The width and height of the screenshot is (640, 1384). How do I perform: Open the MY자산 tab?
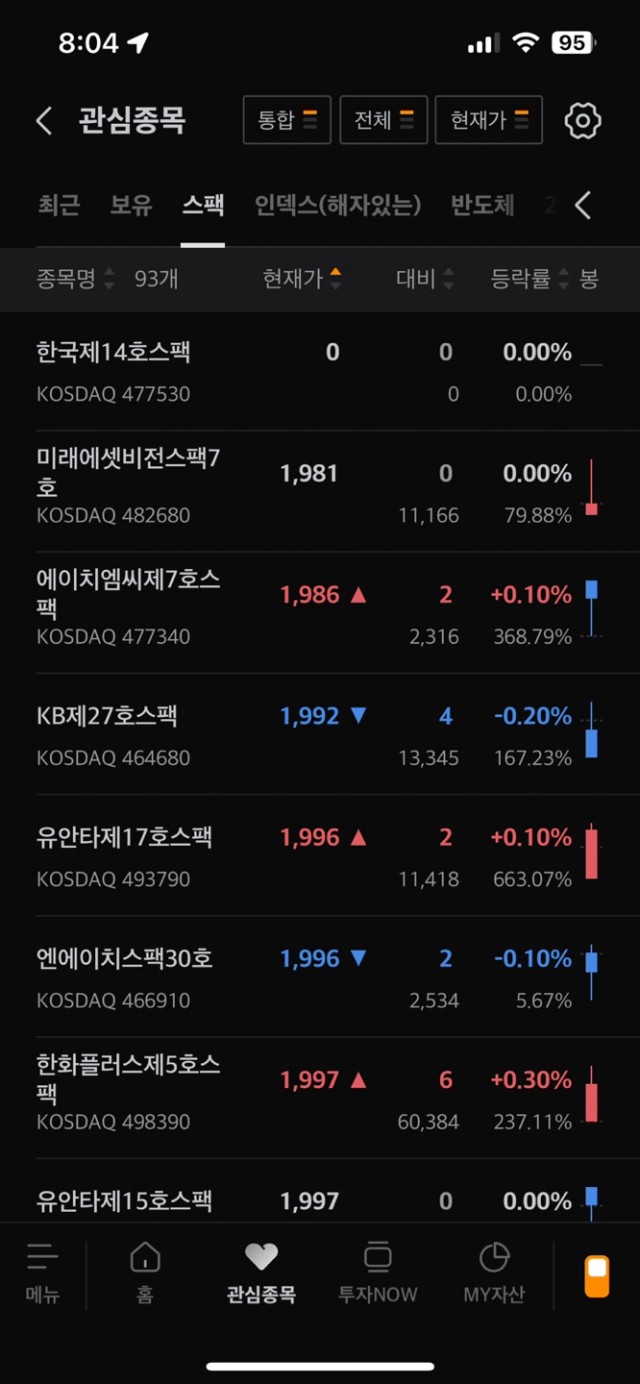click(x=494, y=1272)
